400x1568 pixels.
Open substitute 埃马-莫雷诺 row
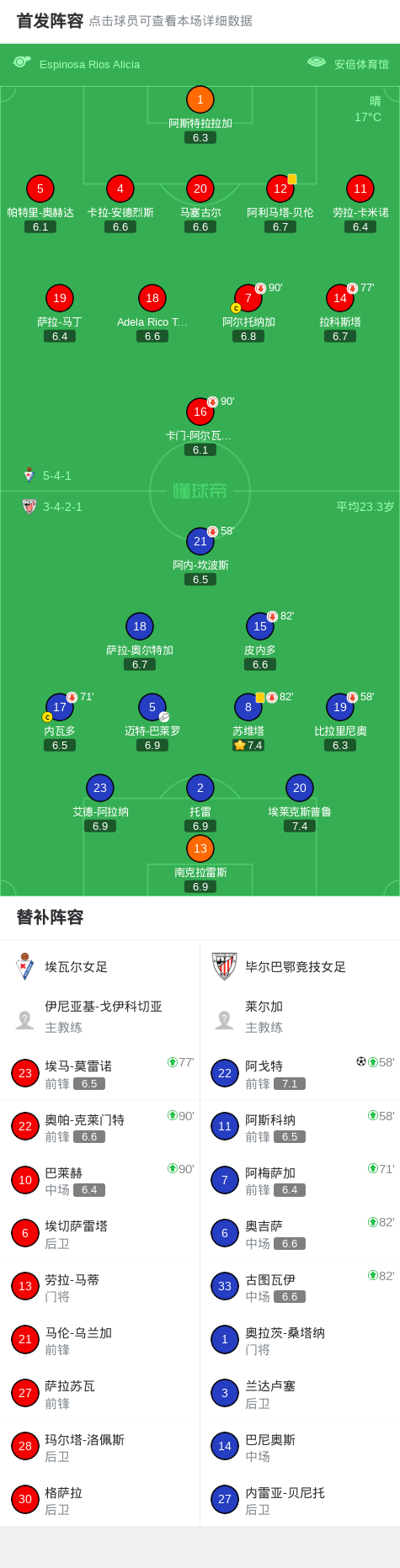[x=100, y=1073]
